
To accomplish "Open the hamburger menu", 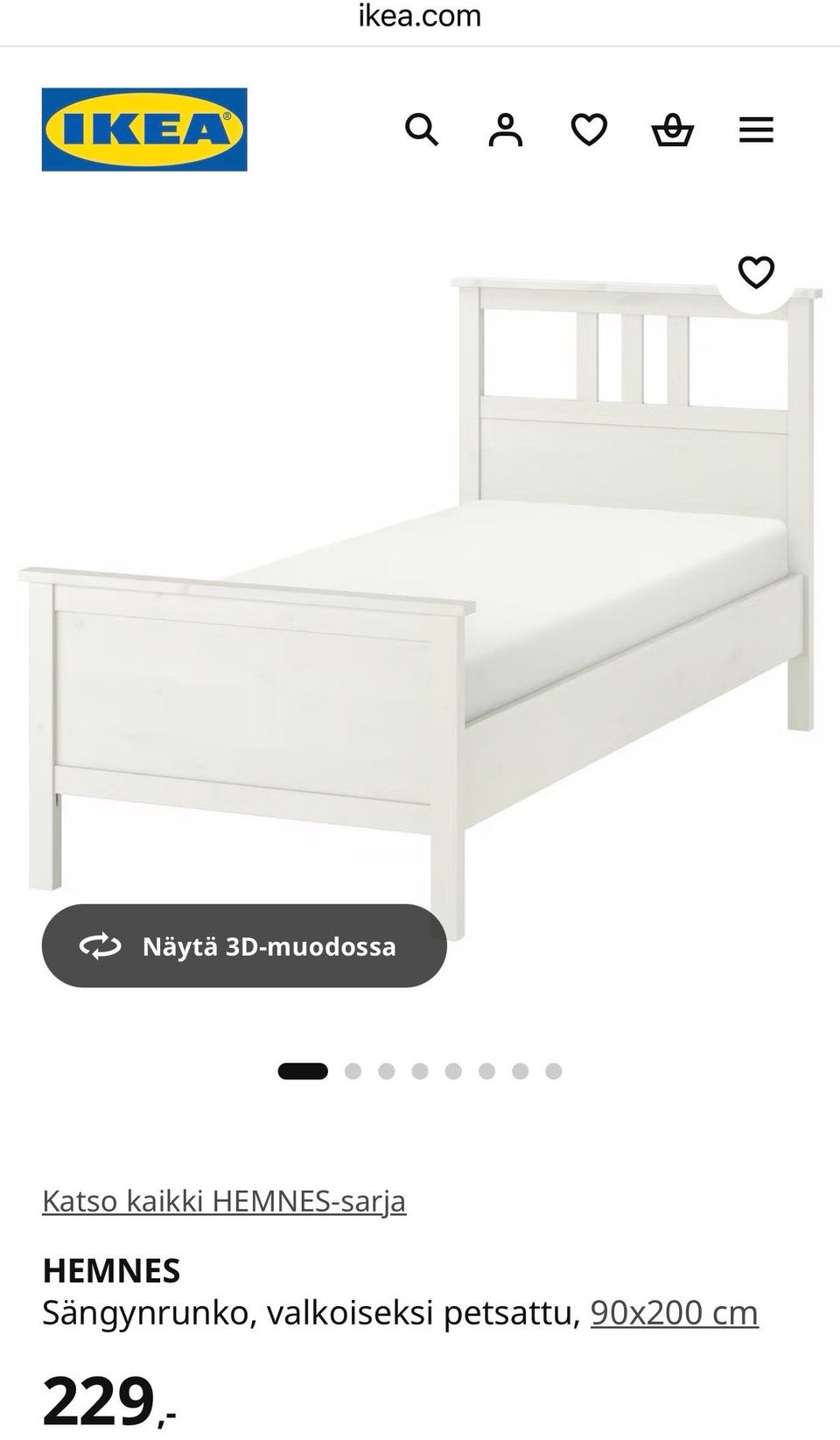I will (x=756, y=130).
